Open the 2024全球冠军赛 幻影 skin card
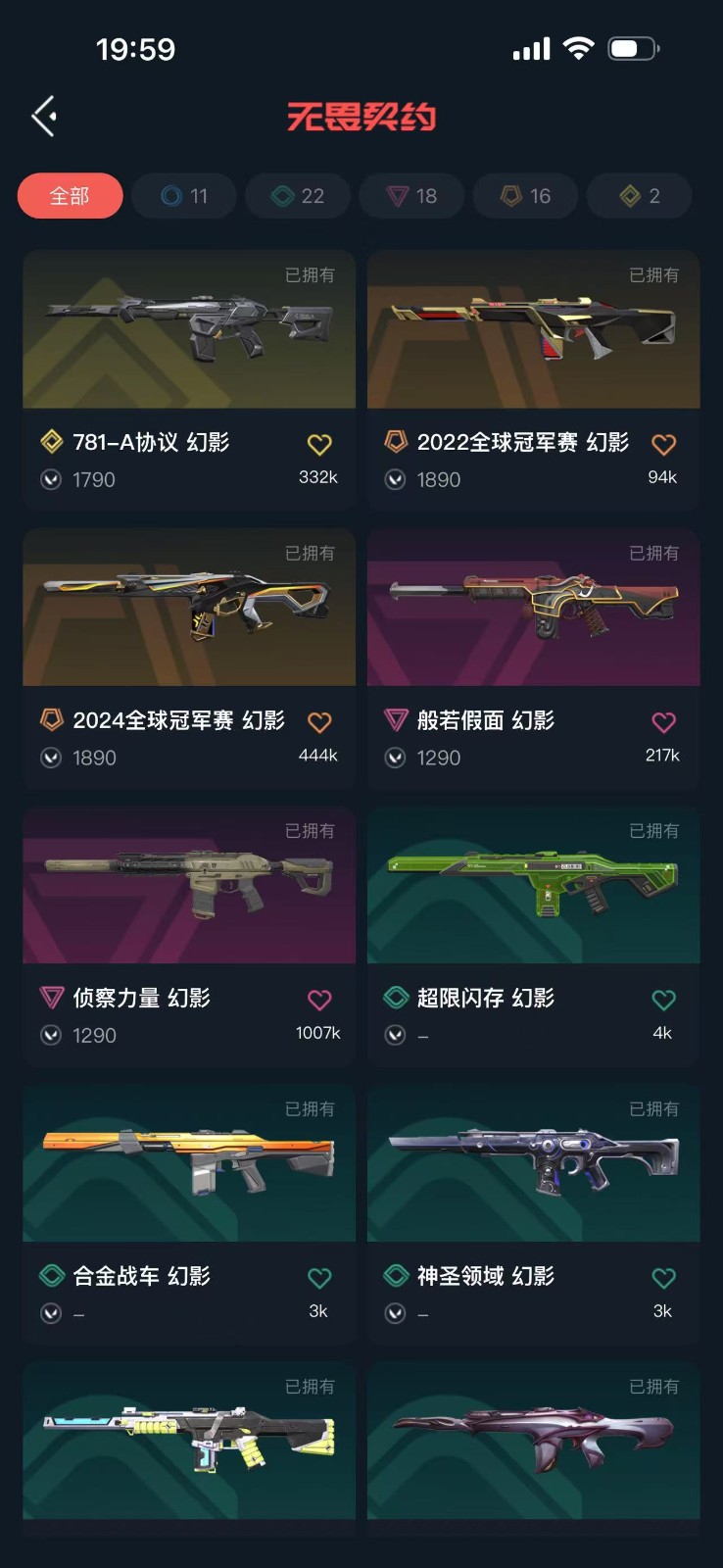Viewport: 723px width, 1568px height. click(x=189, y=608)
